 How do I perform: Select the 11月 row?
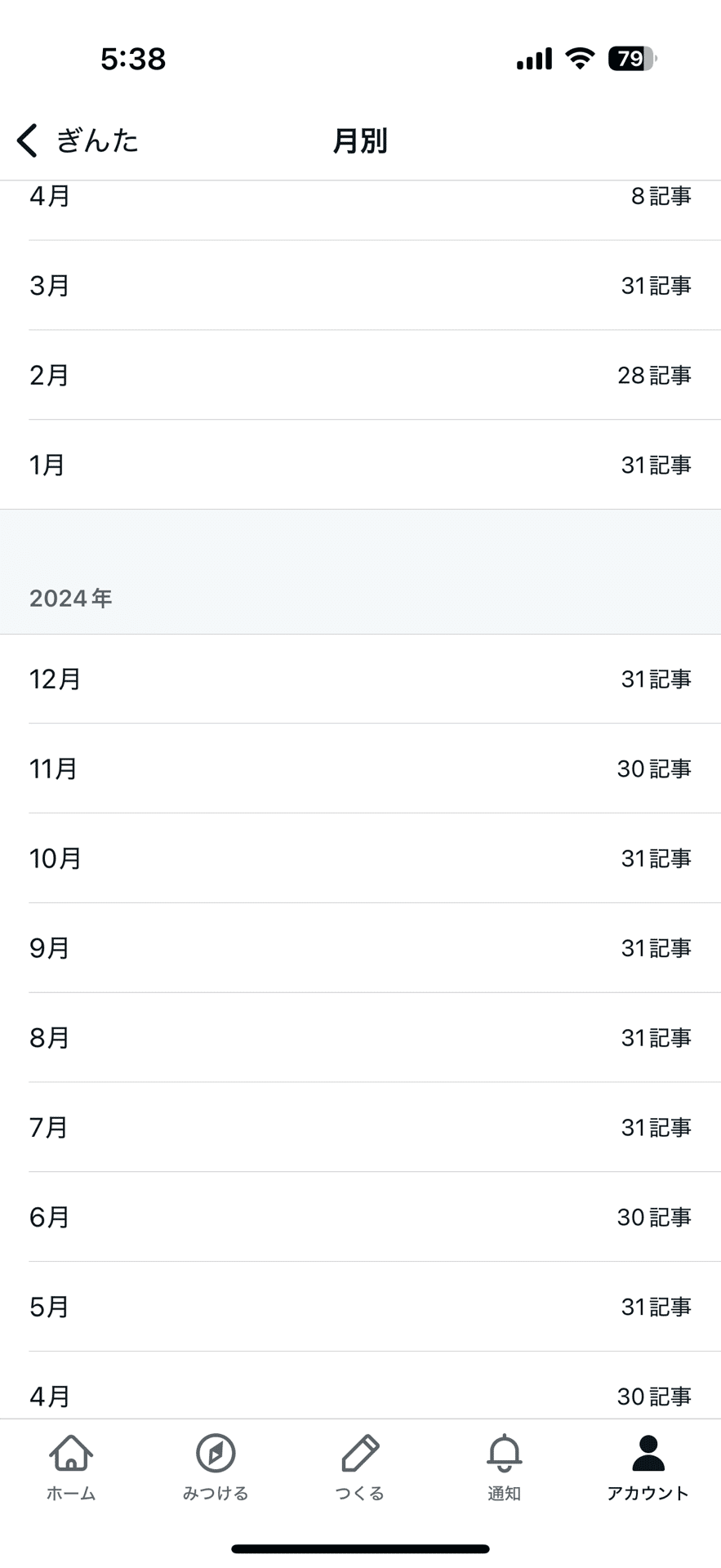360,769
